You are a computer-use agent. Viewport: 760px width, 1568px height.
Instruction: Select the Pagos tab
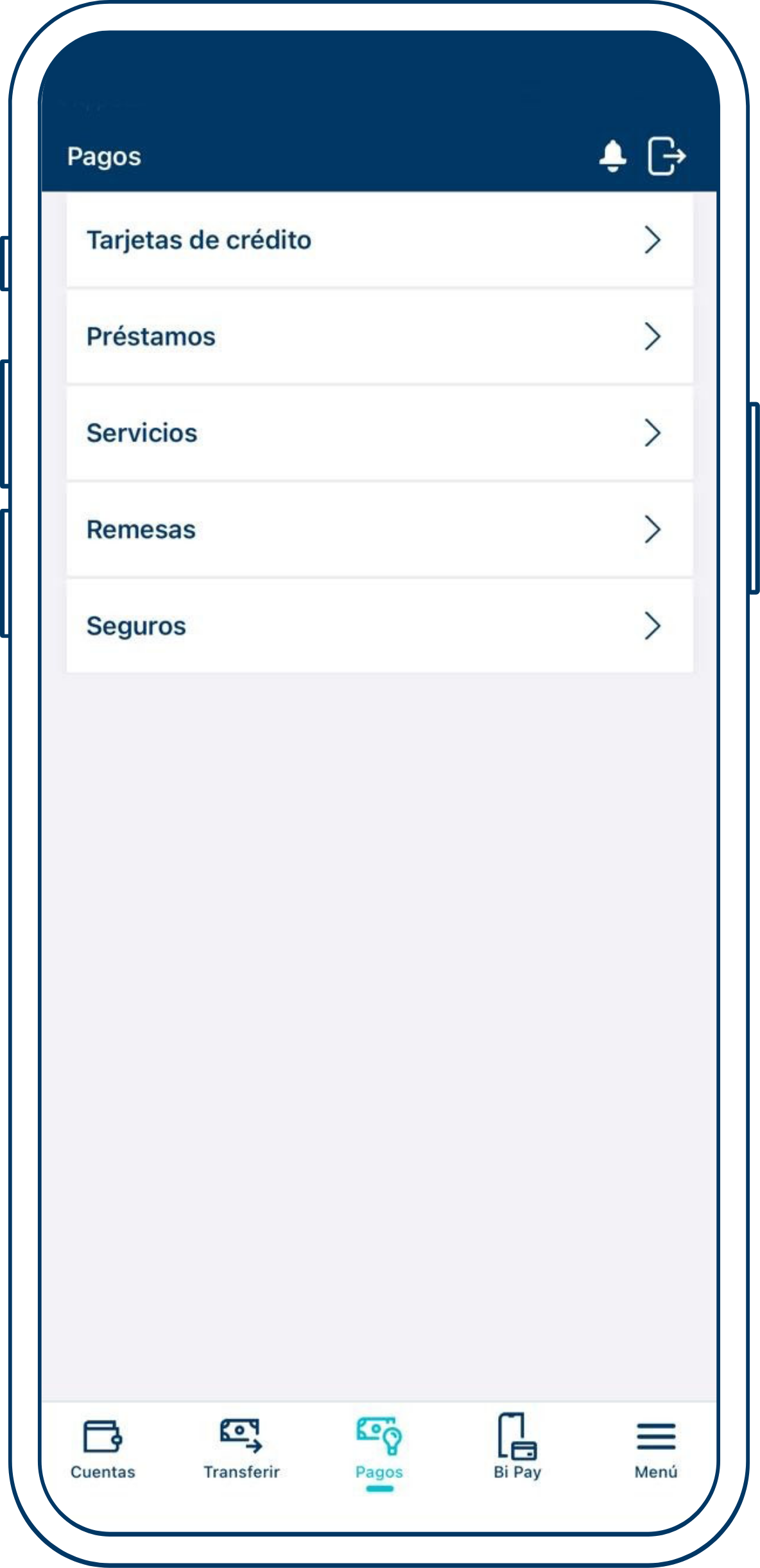(379, 1448)
